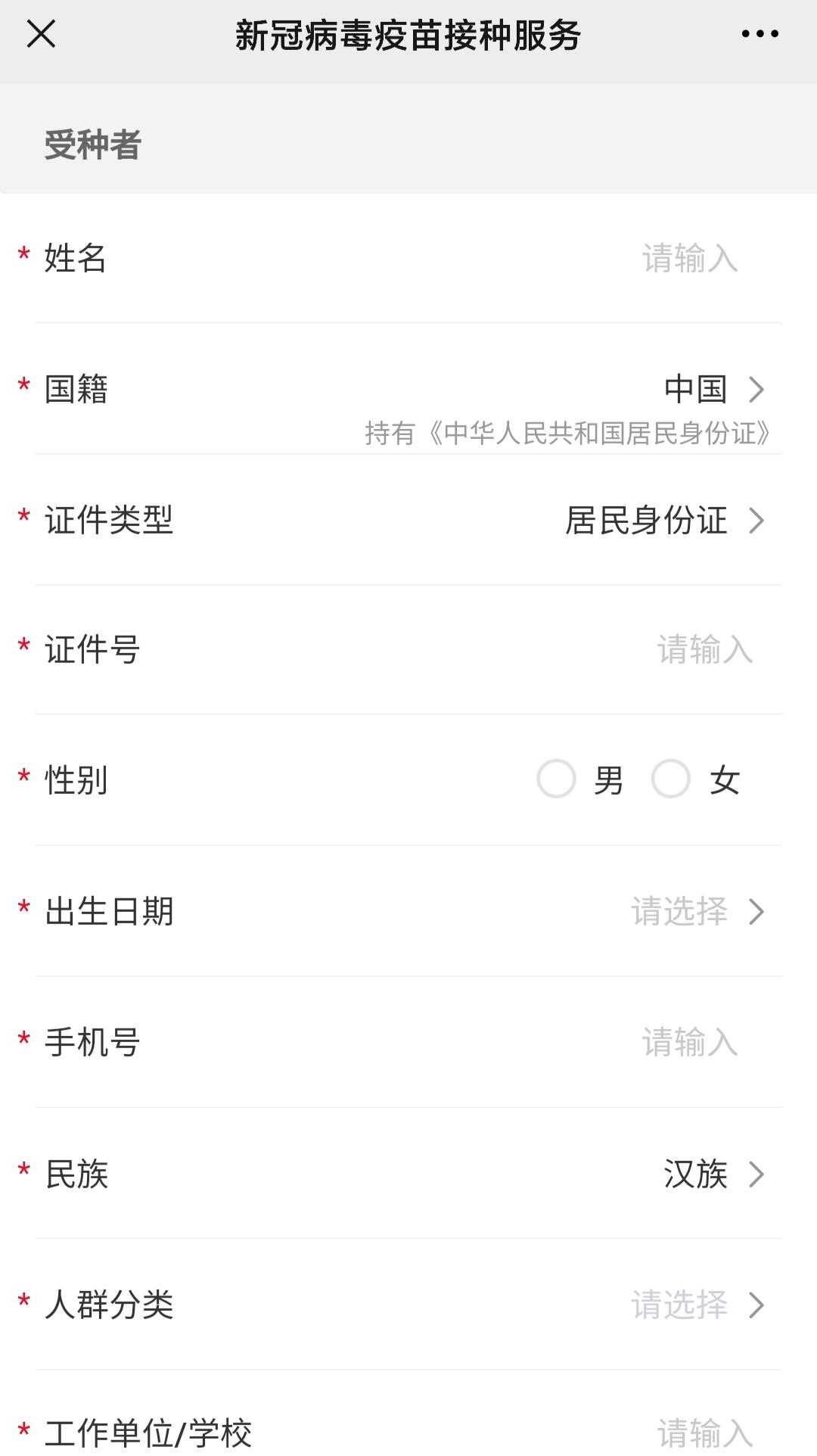Tap the 工作单位/学校 input field
The height and width of the screenshot is (1456, 817).
pos(704,1433)
